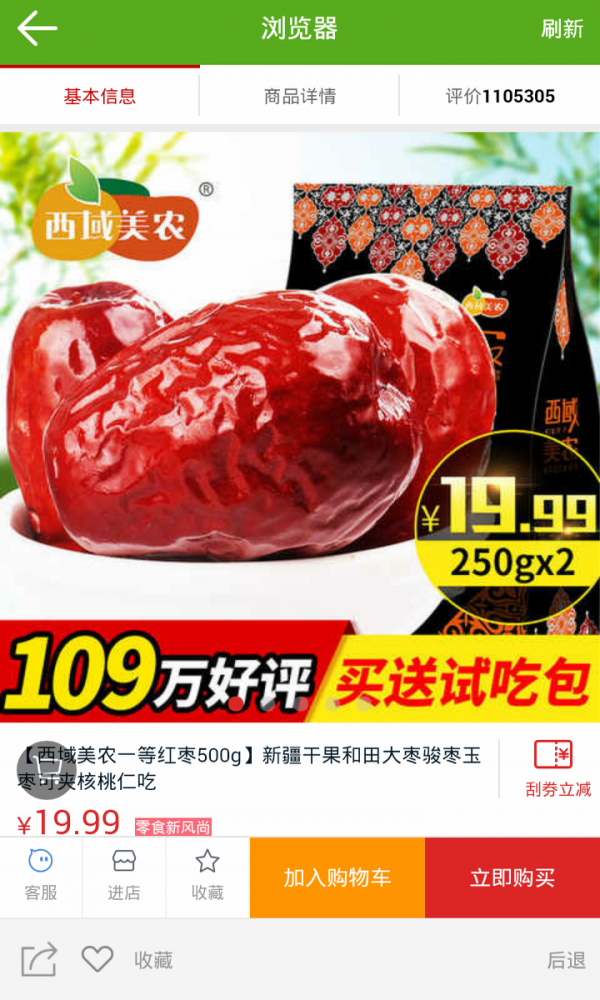Tap 后退 to go back
The image size is (600, 1000).
tap(566, 961)
